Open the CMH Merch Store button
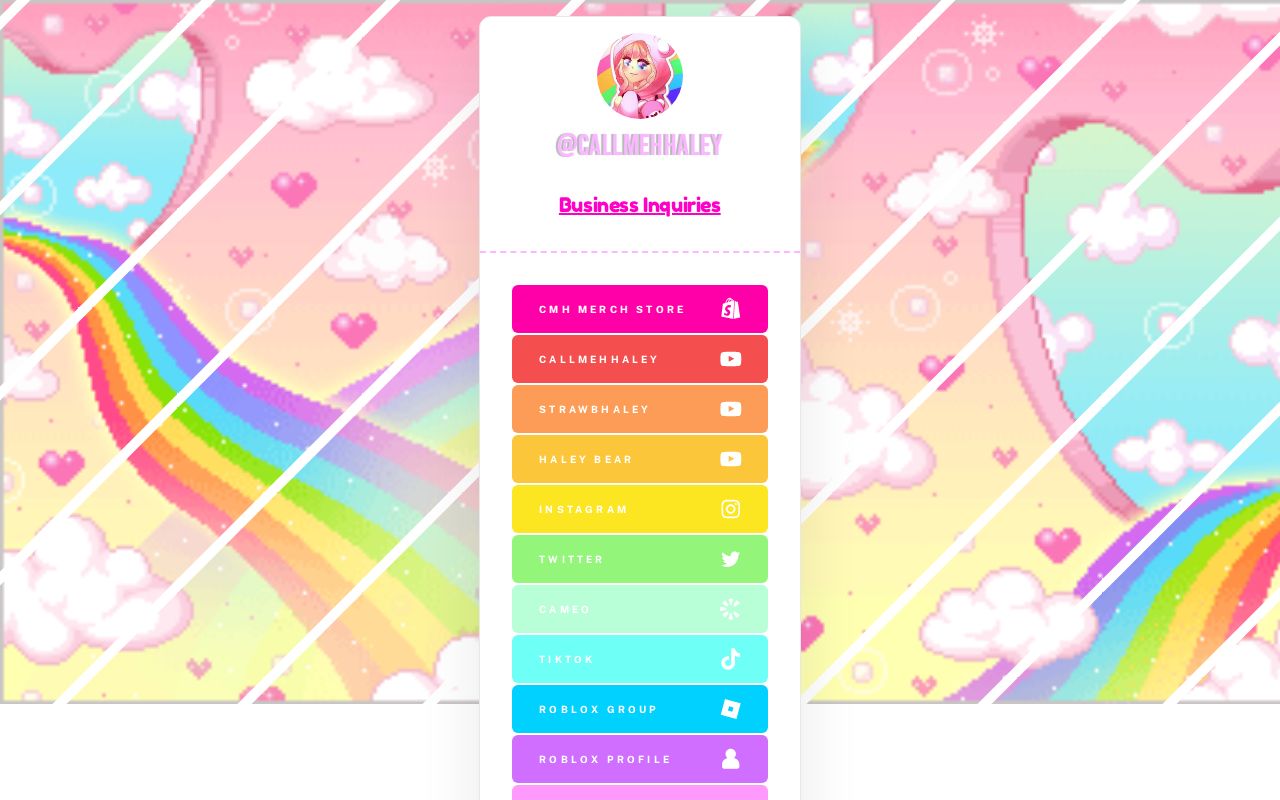1280x800 pixels. 639,309
